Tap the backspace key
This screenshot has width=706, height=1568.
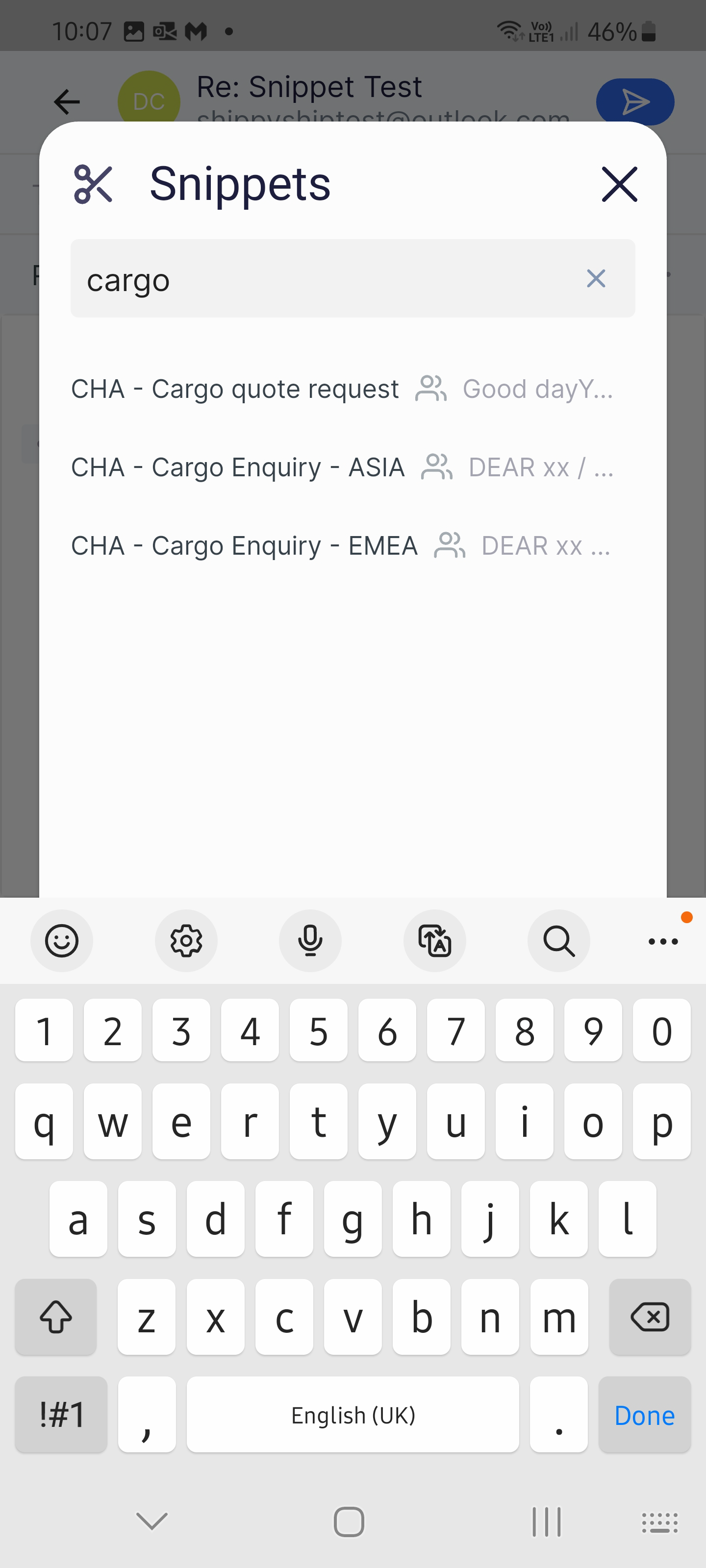coord(649,1317)
